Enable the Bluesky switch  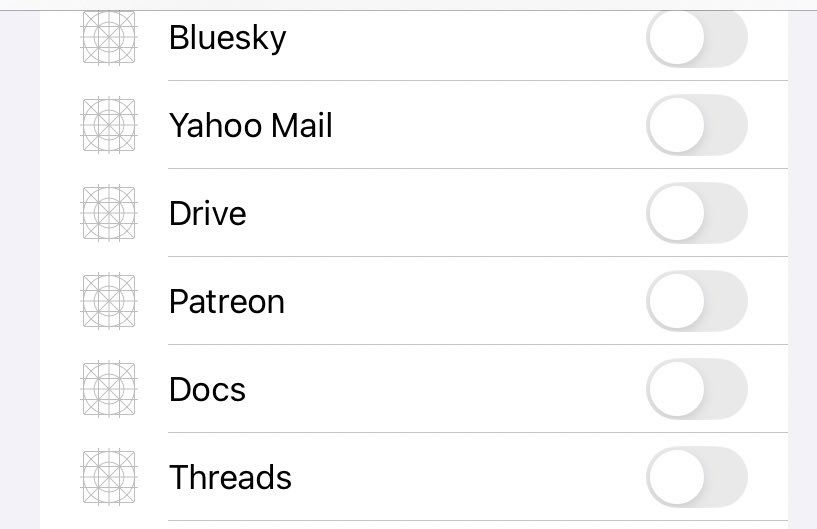coord(696,39)
